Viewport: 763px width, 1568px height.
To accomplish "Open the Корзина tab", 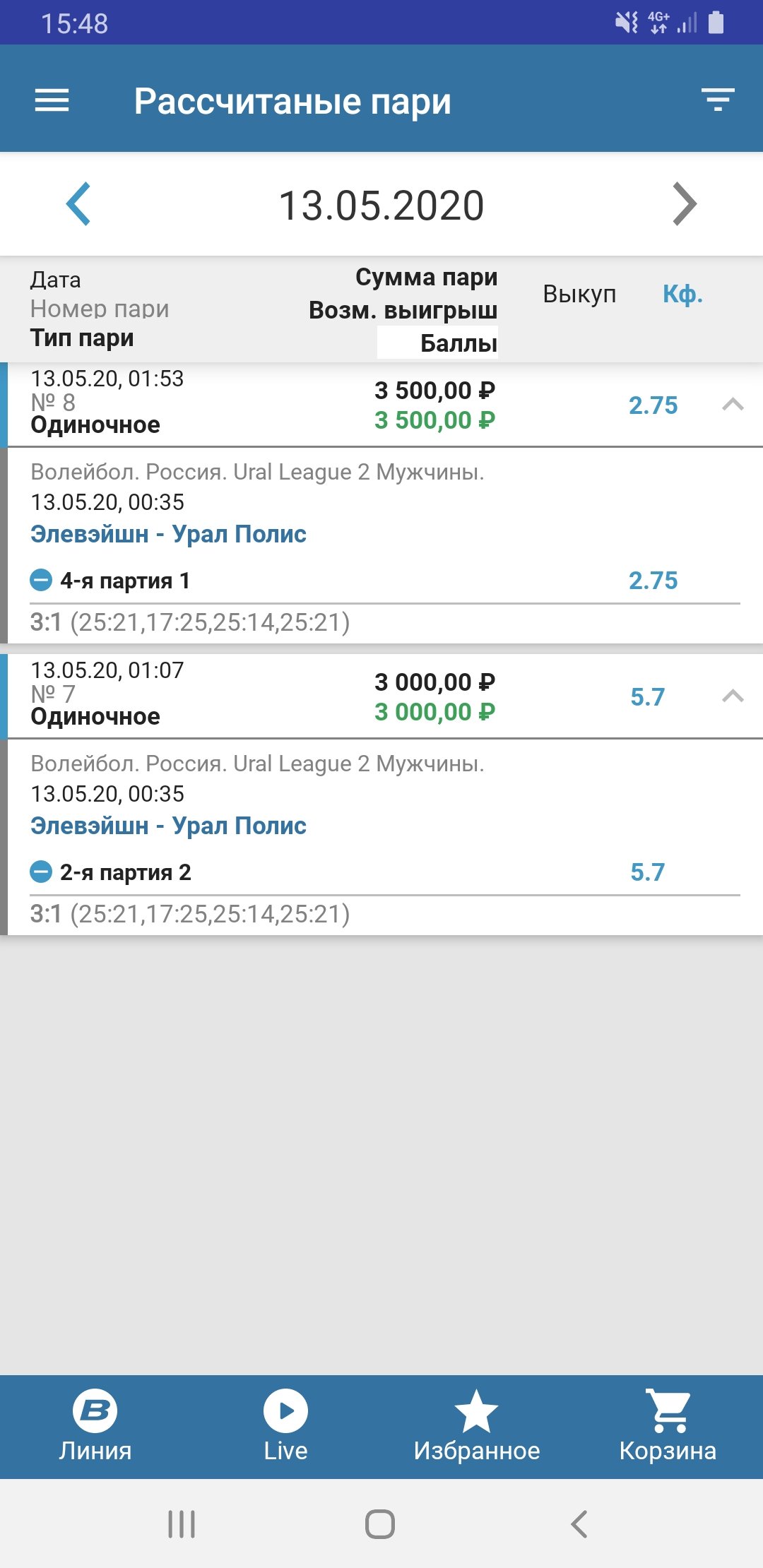I will pos(668,1426).
